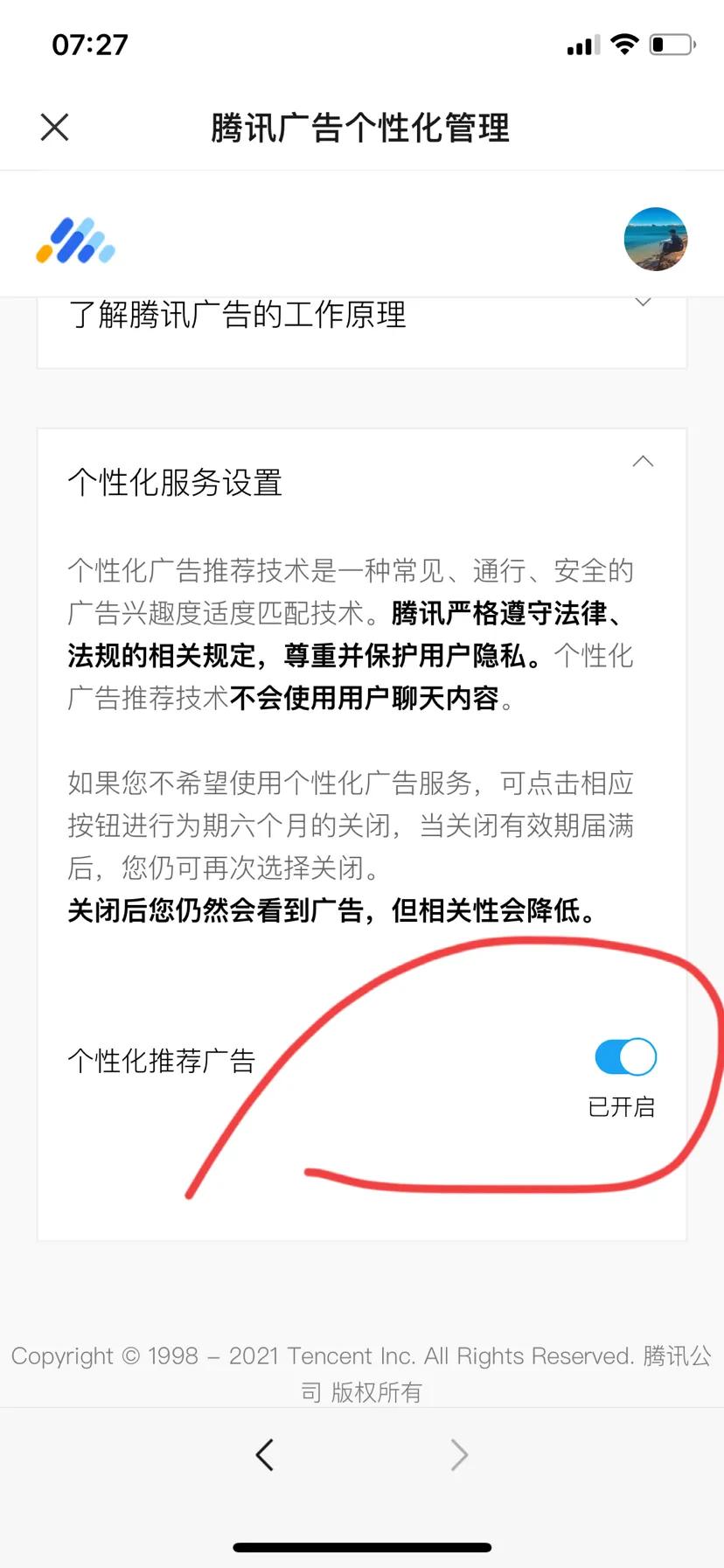Select the 腾讯广告个性化管理 title bar
Screen dimensions: 724x1568
click(x=361, y=127)
